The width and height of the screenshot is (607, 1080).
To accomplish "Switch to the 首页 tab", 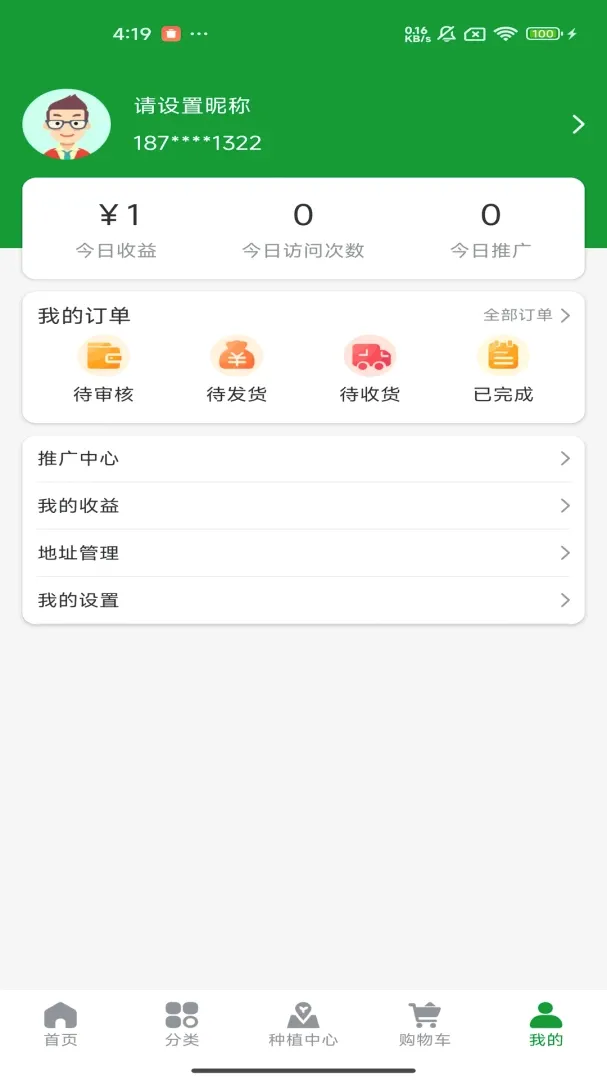I will tap(61, 1026).
